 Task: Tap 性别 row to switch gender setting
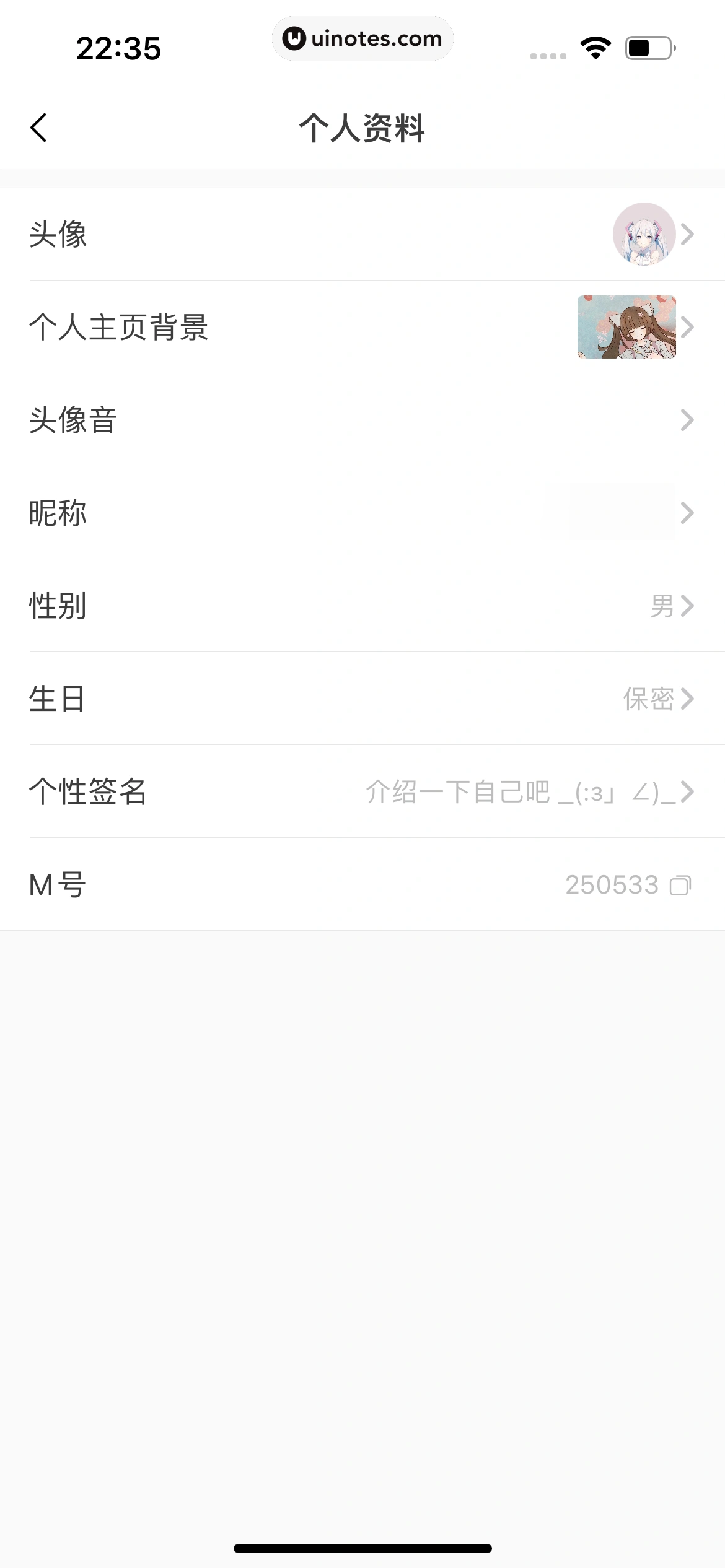362,607
